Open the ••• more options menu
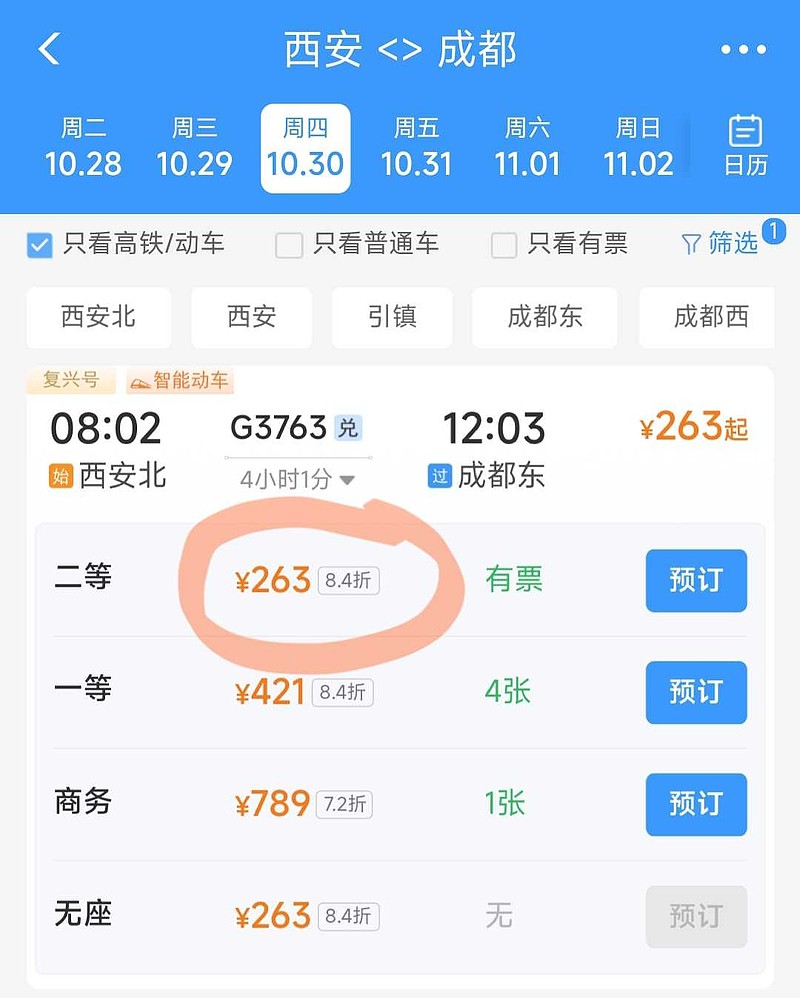Viewport: 800px width, 998px height. click(742, 48)
